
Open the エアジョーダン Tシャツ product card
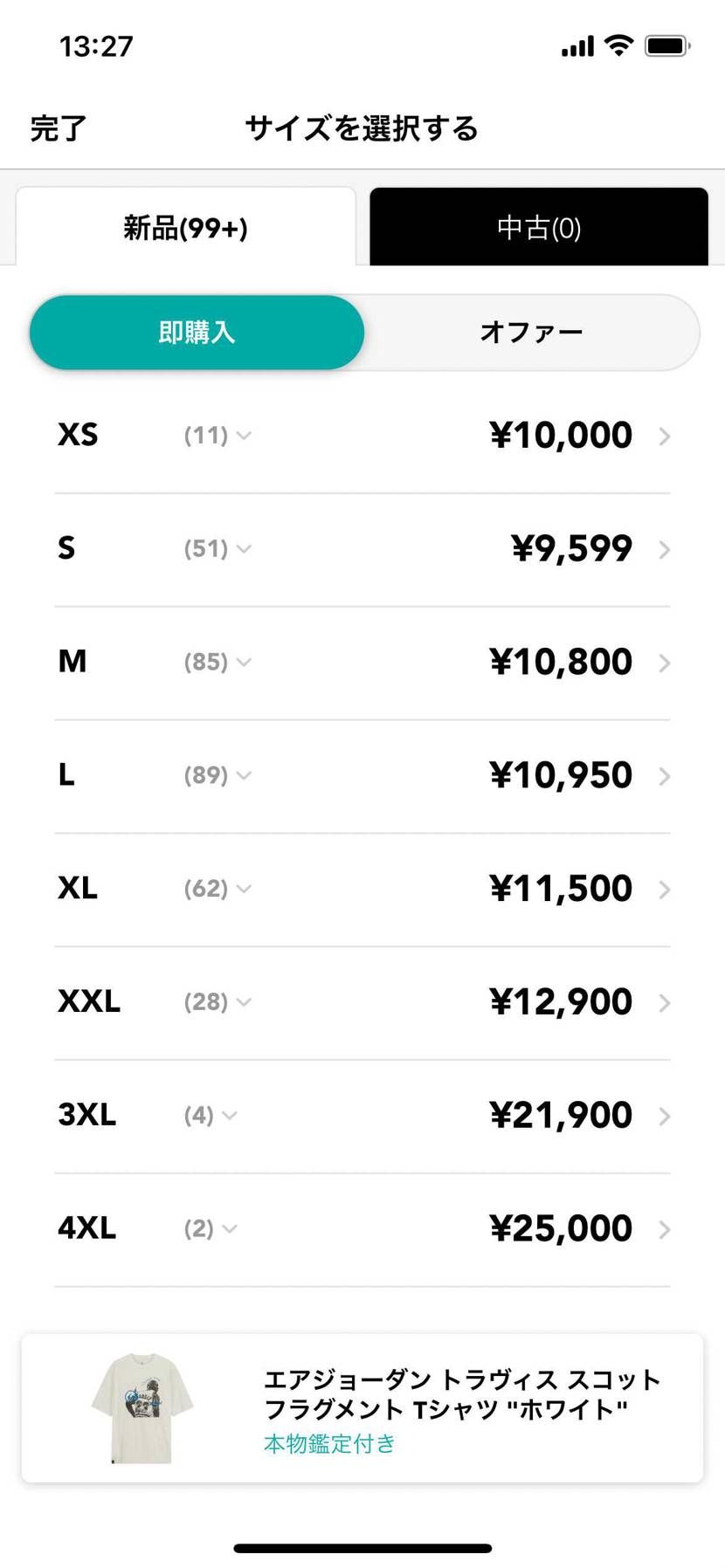[362, 1407]
